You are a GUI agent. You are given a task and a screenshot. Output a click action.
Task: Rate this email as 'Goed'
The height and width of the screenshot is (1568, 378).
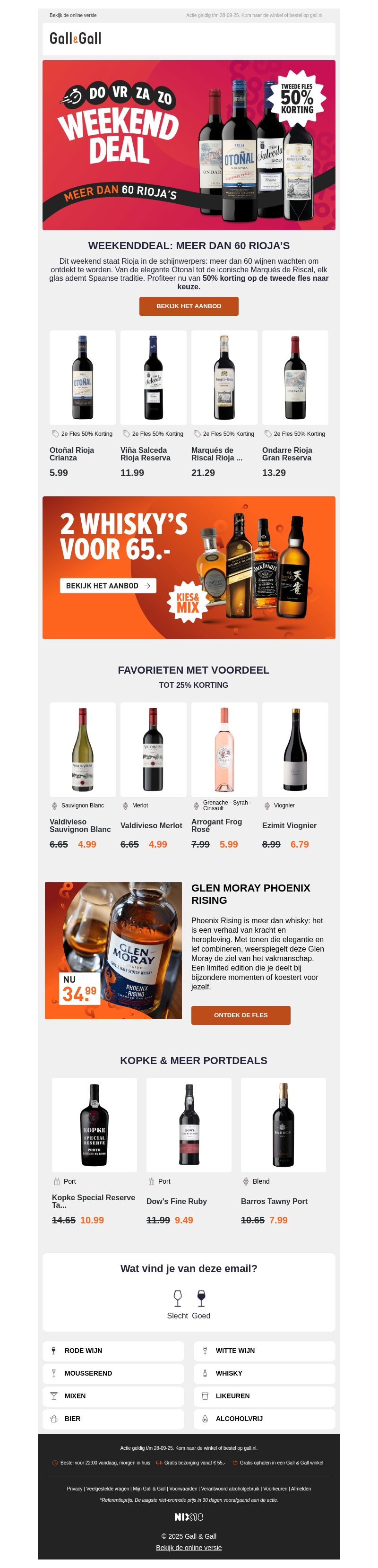pyautogui.click(x=201, y=1303)
